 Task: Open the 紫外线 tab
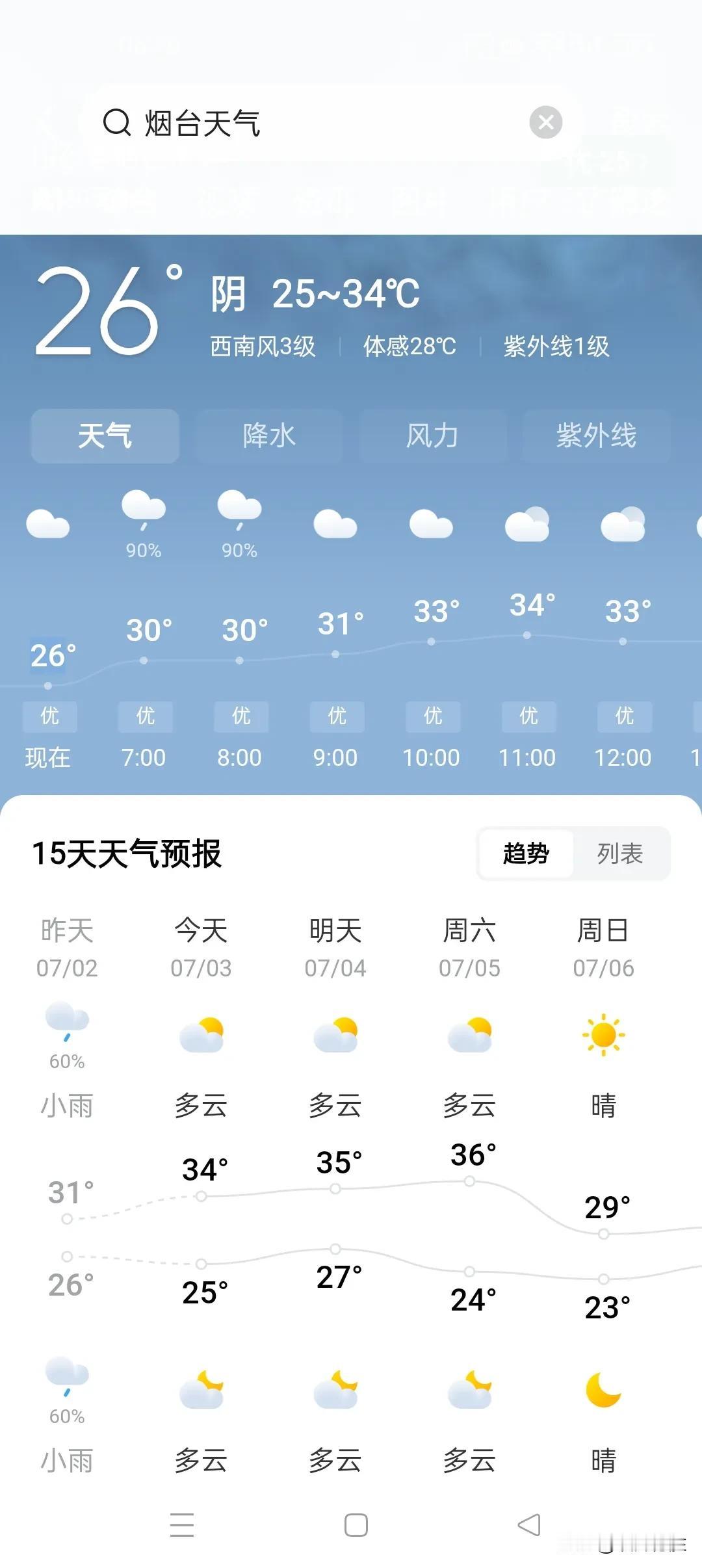tap(596, 436)
